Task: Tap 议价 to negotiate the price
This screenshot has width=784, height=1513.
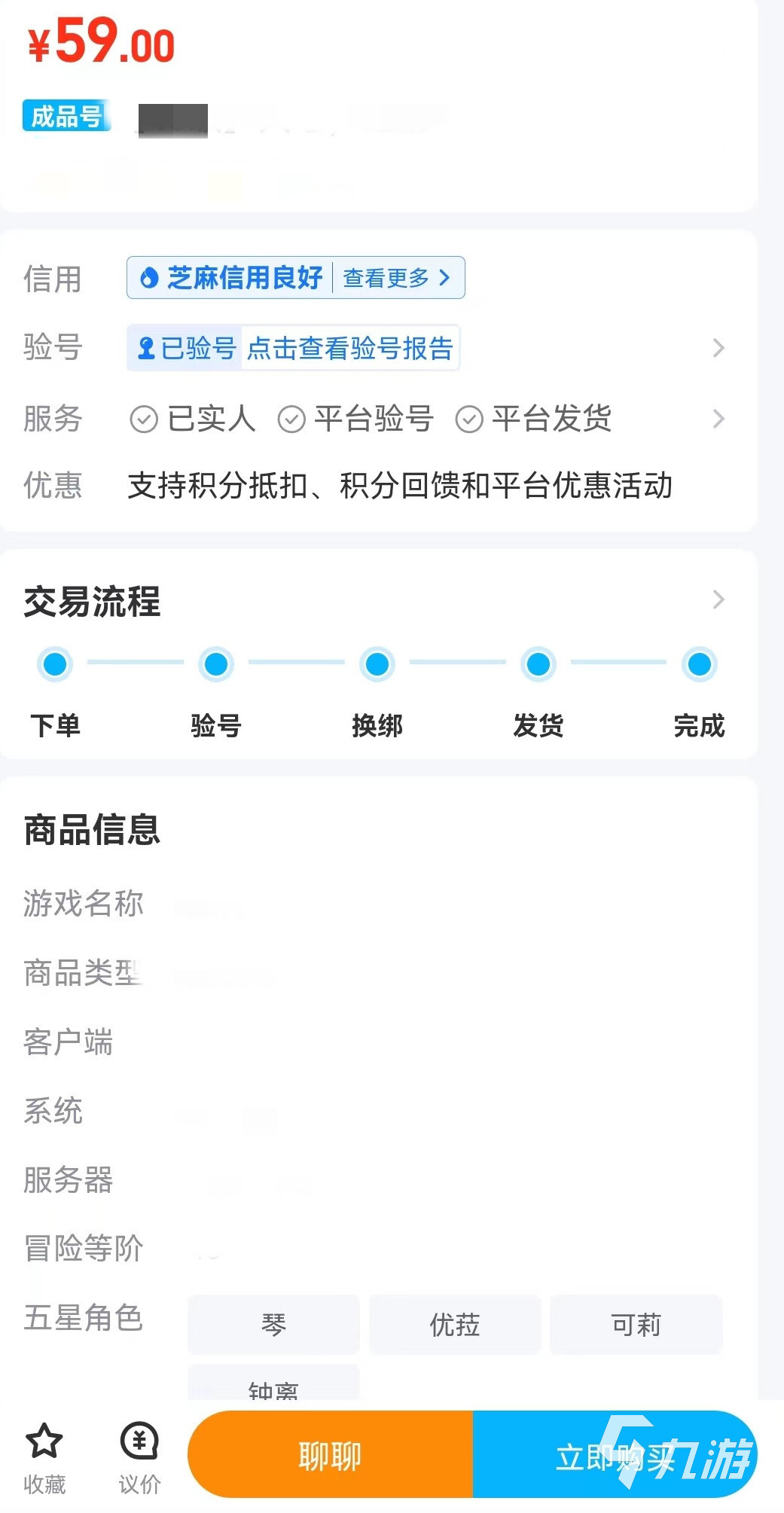Action: point(139,1457)
